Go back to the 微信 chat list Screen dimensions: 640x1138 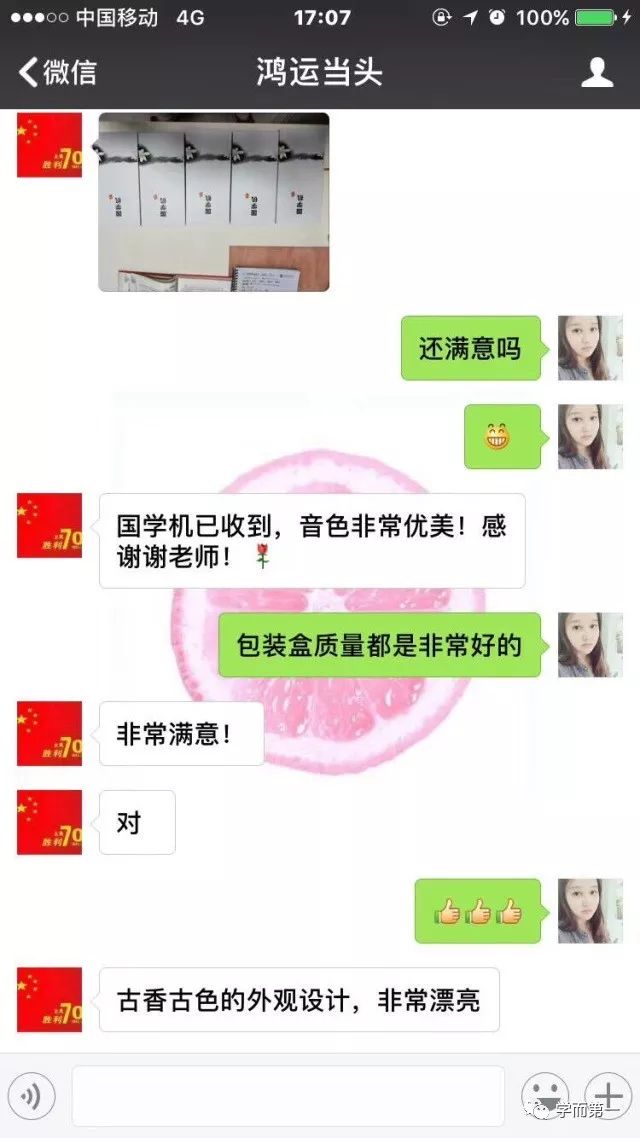click(x=58, y=72)
